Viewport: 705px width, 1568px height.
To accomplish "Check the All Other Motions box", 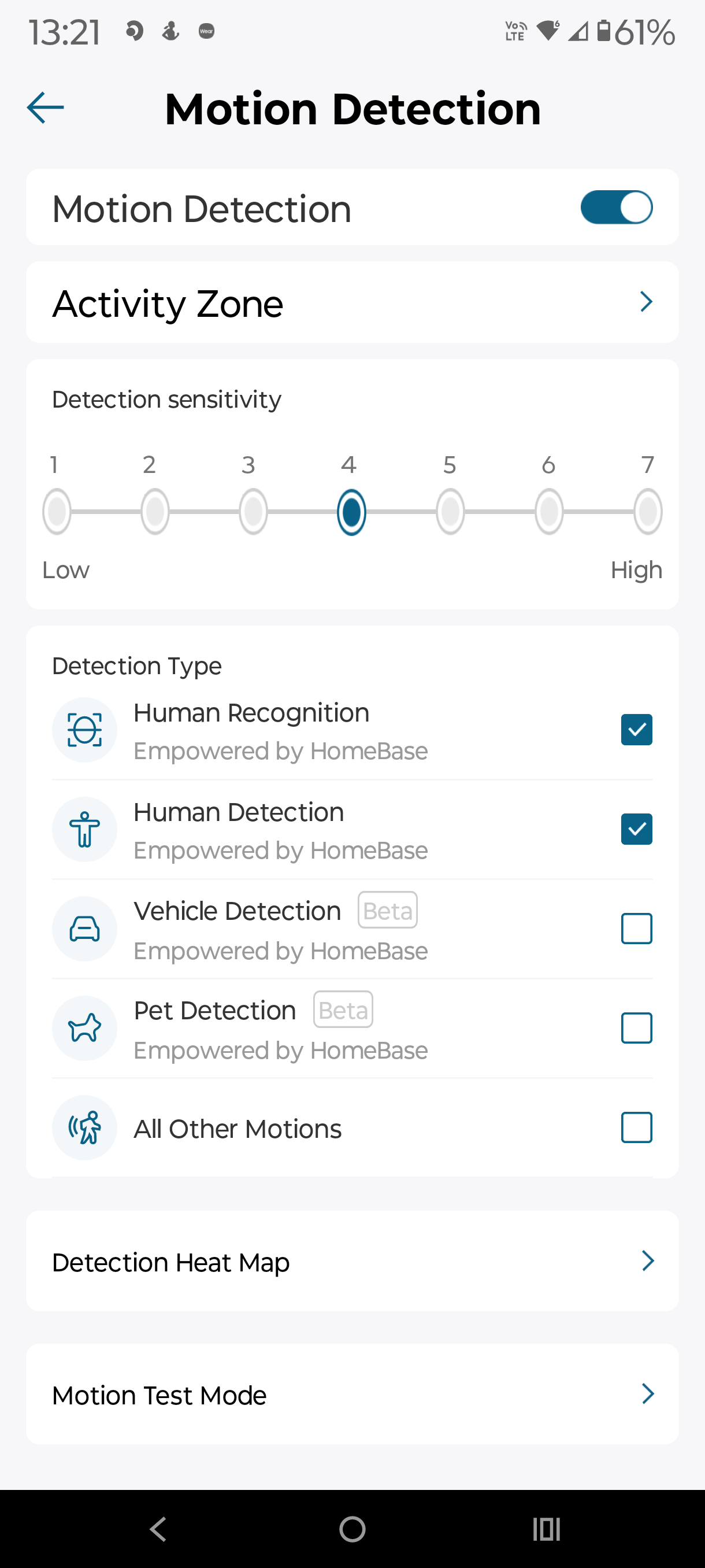I will pyautogui.click(x=636, y=1127).
